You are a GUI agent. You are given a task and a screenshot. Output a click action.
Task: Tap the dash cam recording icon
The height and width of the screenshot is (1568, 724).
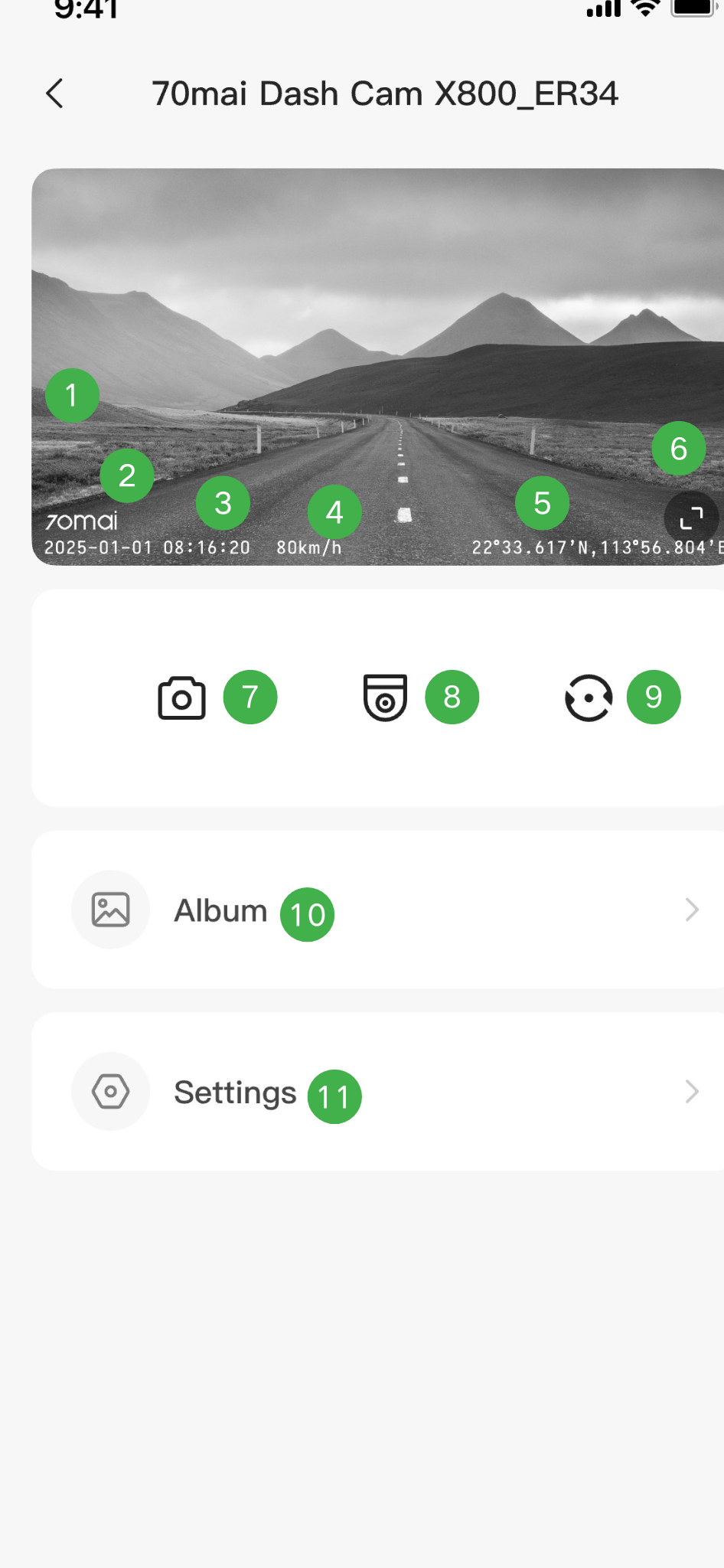coord(385,697)
